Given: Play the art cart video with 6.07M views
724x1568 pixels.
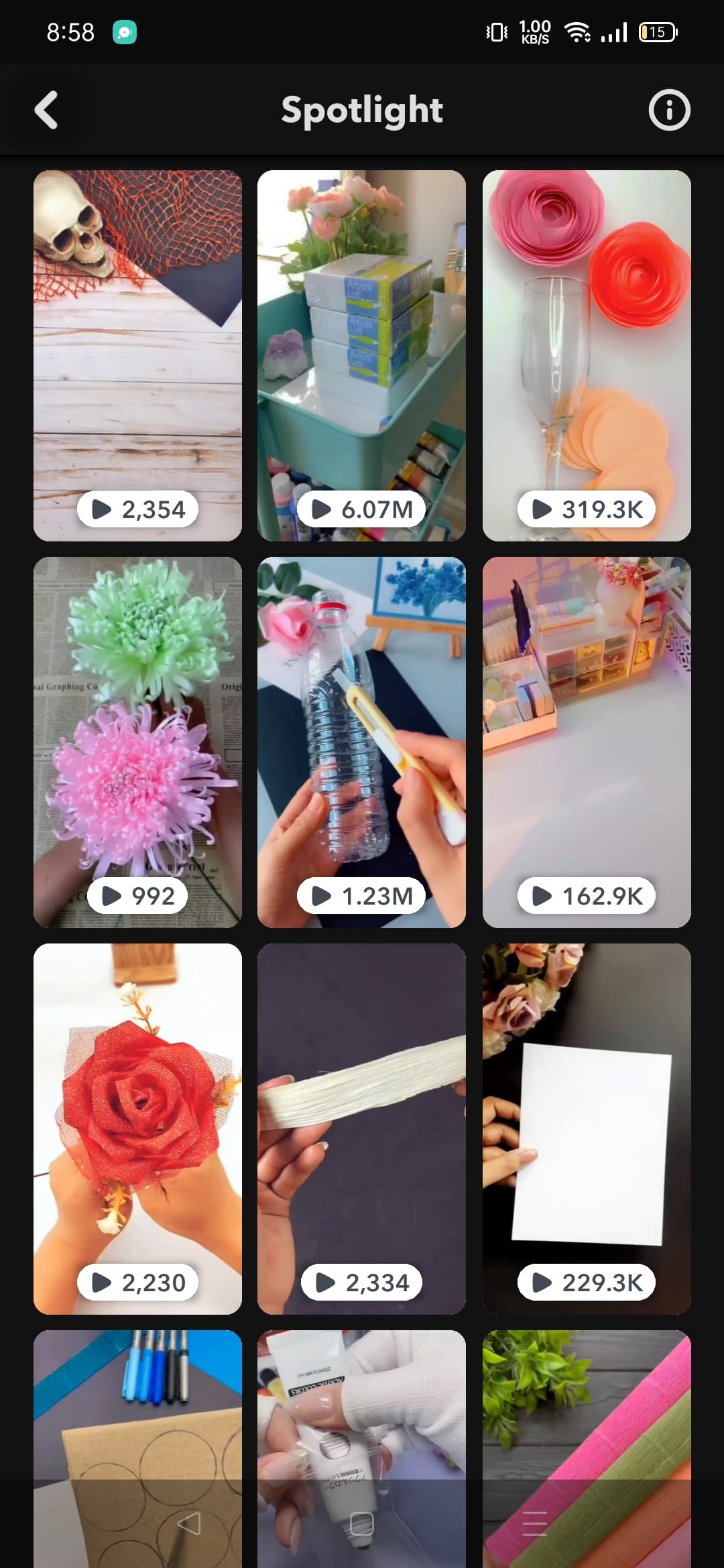Looking at the screenshot, I should coord(361,356).
